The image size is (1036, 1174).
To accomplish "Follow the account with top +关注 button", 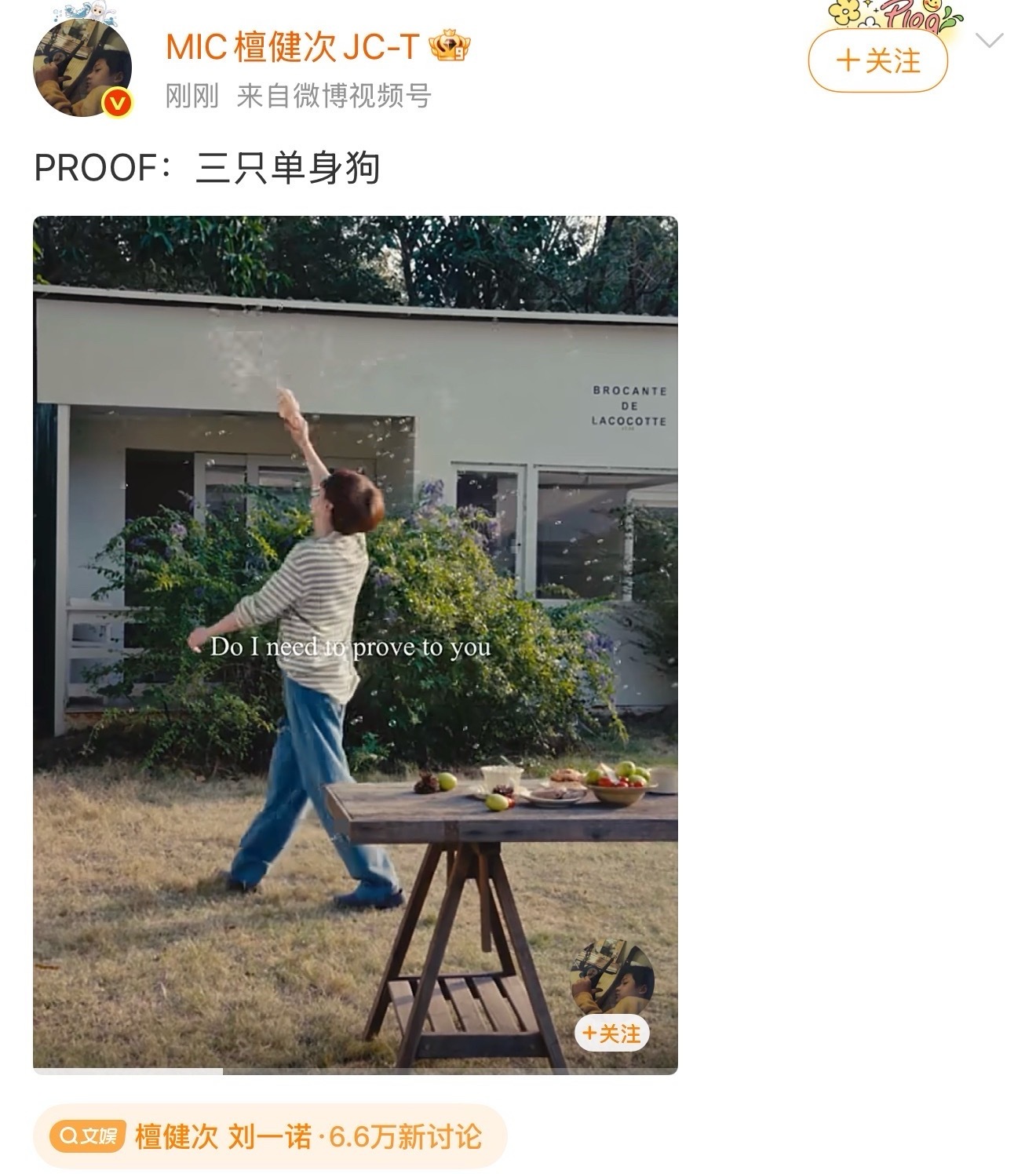I will [x=877, y=61].
